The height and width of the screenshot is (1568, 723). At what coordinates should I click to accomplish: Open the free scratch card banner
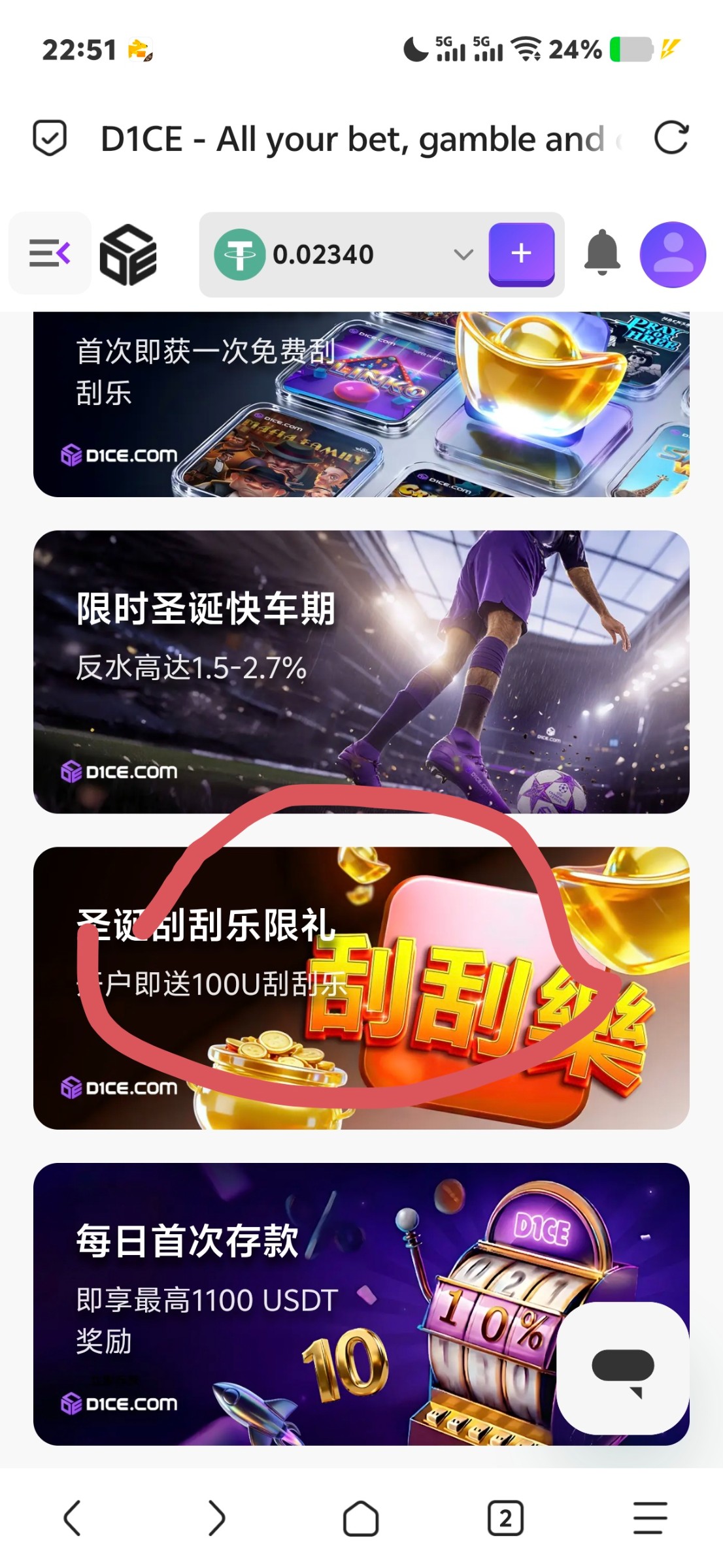click(x=361, y=405)
